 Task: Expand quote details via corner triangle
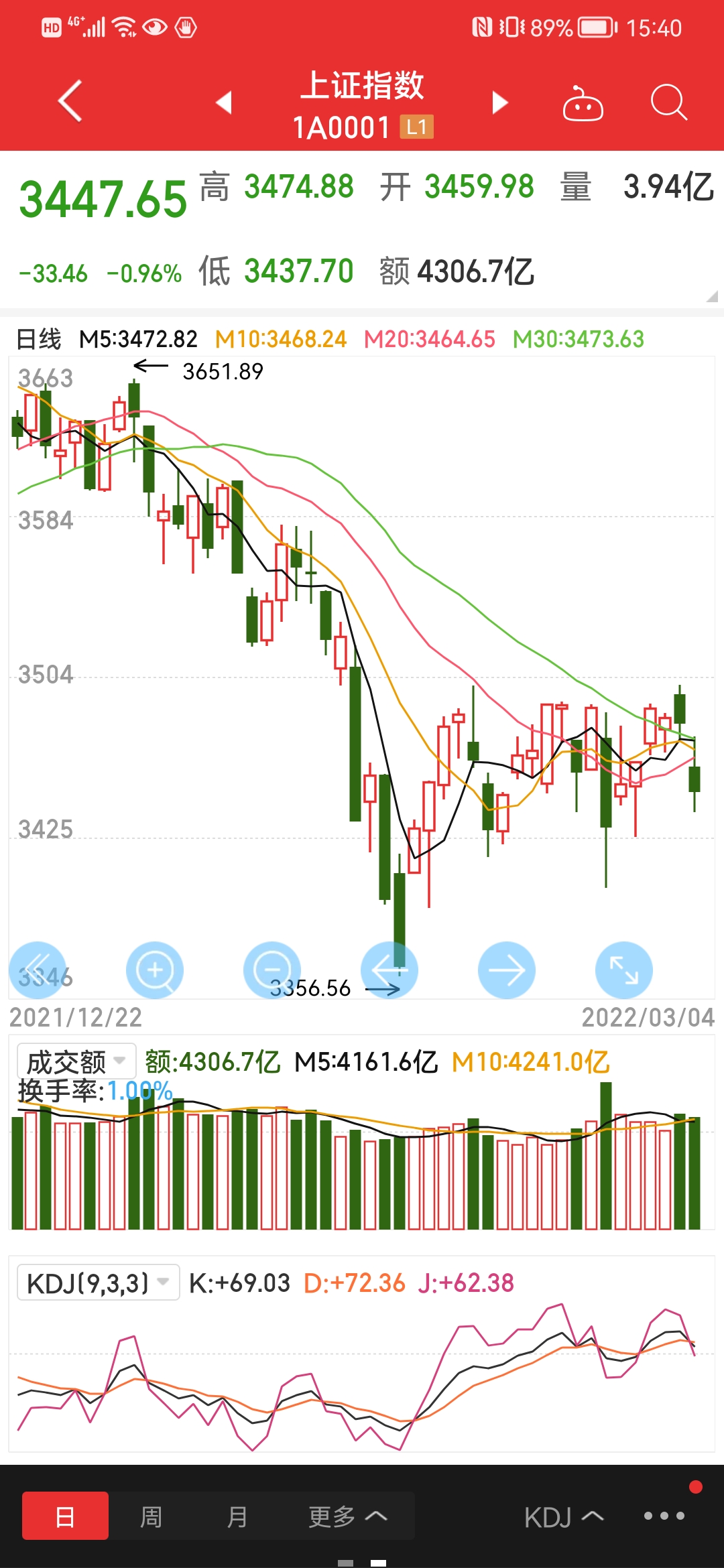point(712,296)
